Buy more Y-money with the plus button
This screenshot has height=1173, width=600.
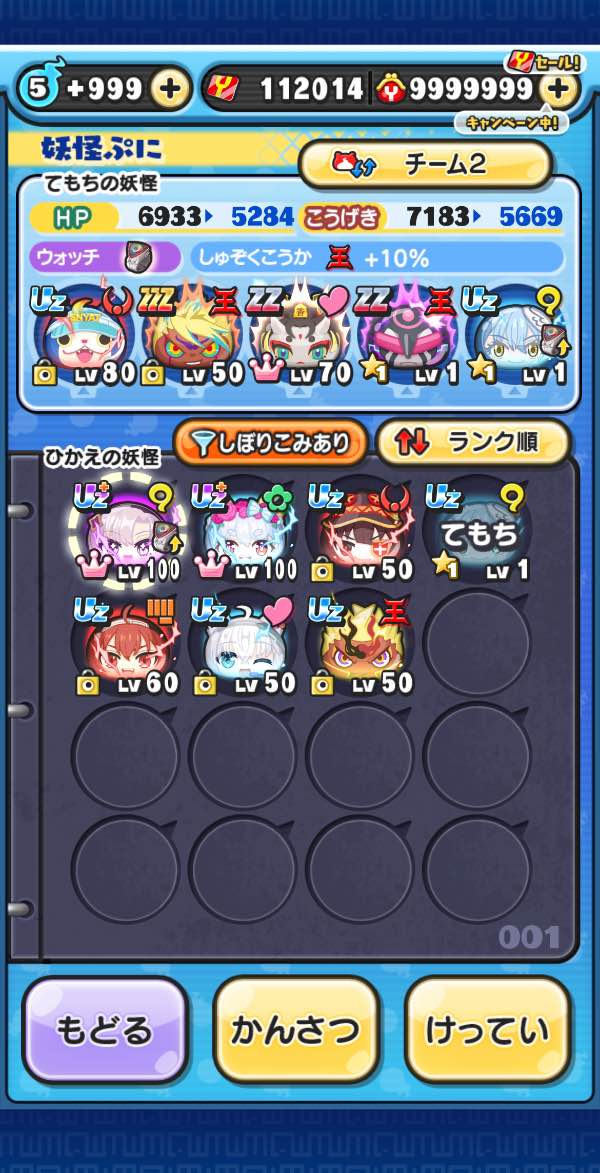click(x=559, y=90)
